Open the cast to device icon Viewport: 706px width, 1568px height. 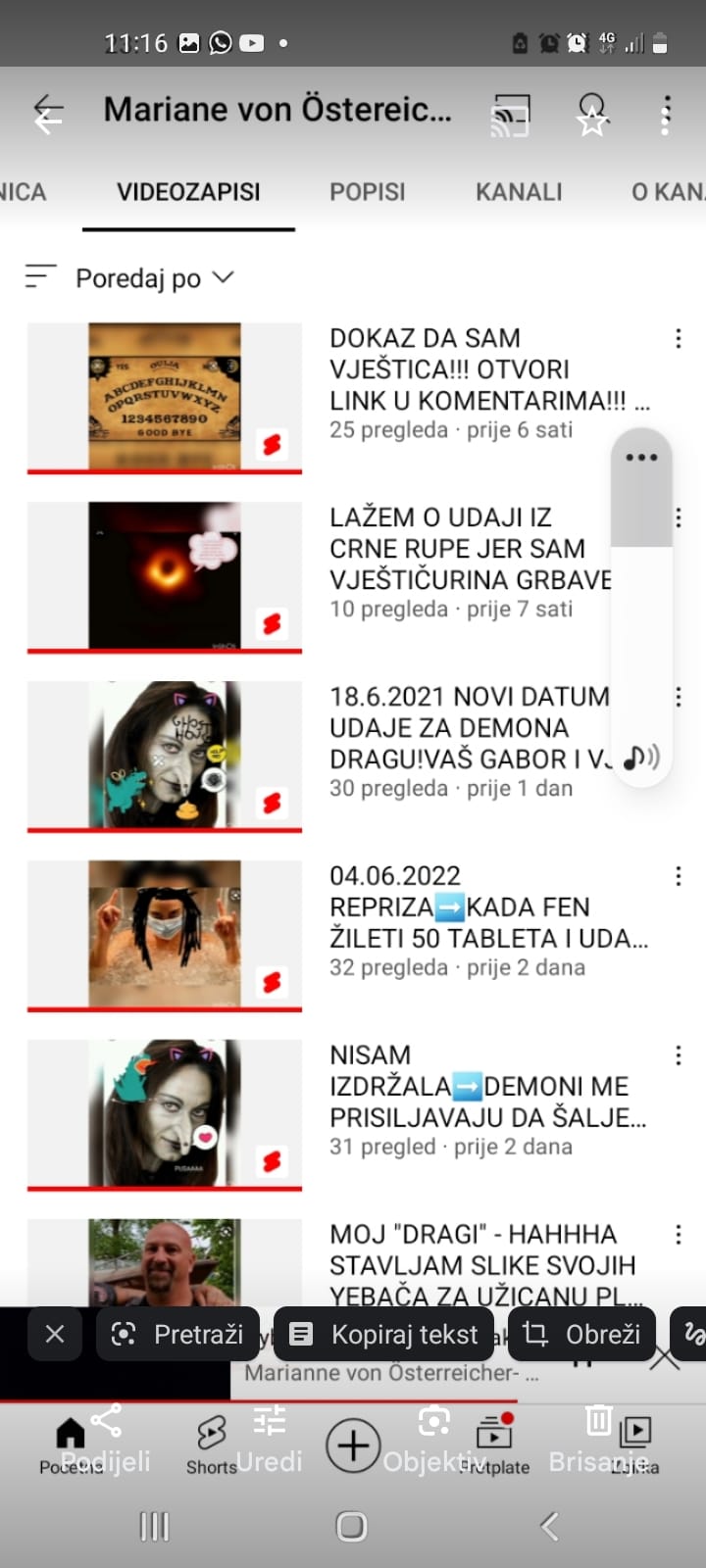click(x=510, y=114)
